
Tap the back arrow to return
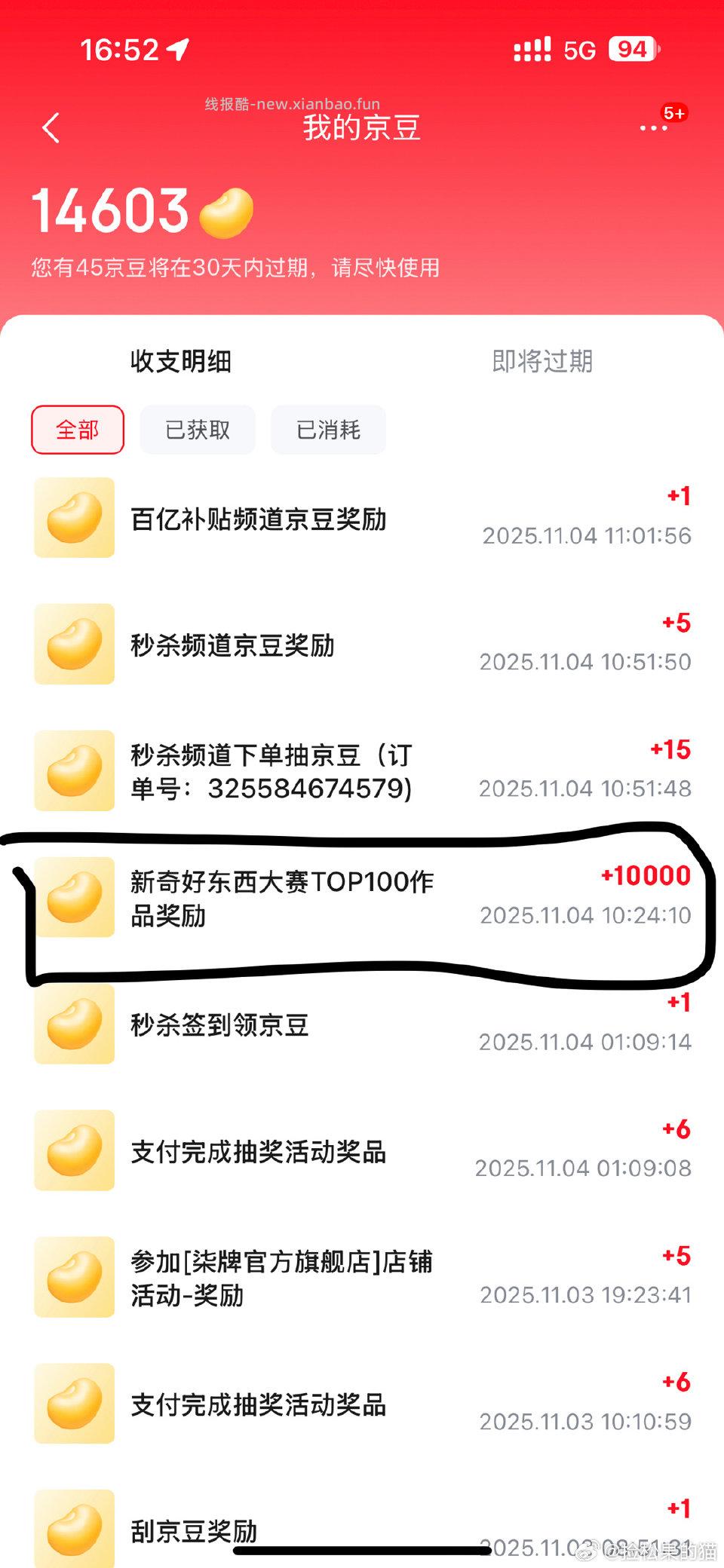pos(51,128)
